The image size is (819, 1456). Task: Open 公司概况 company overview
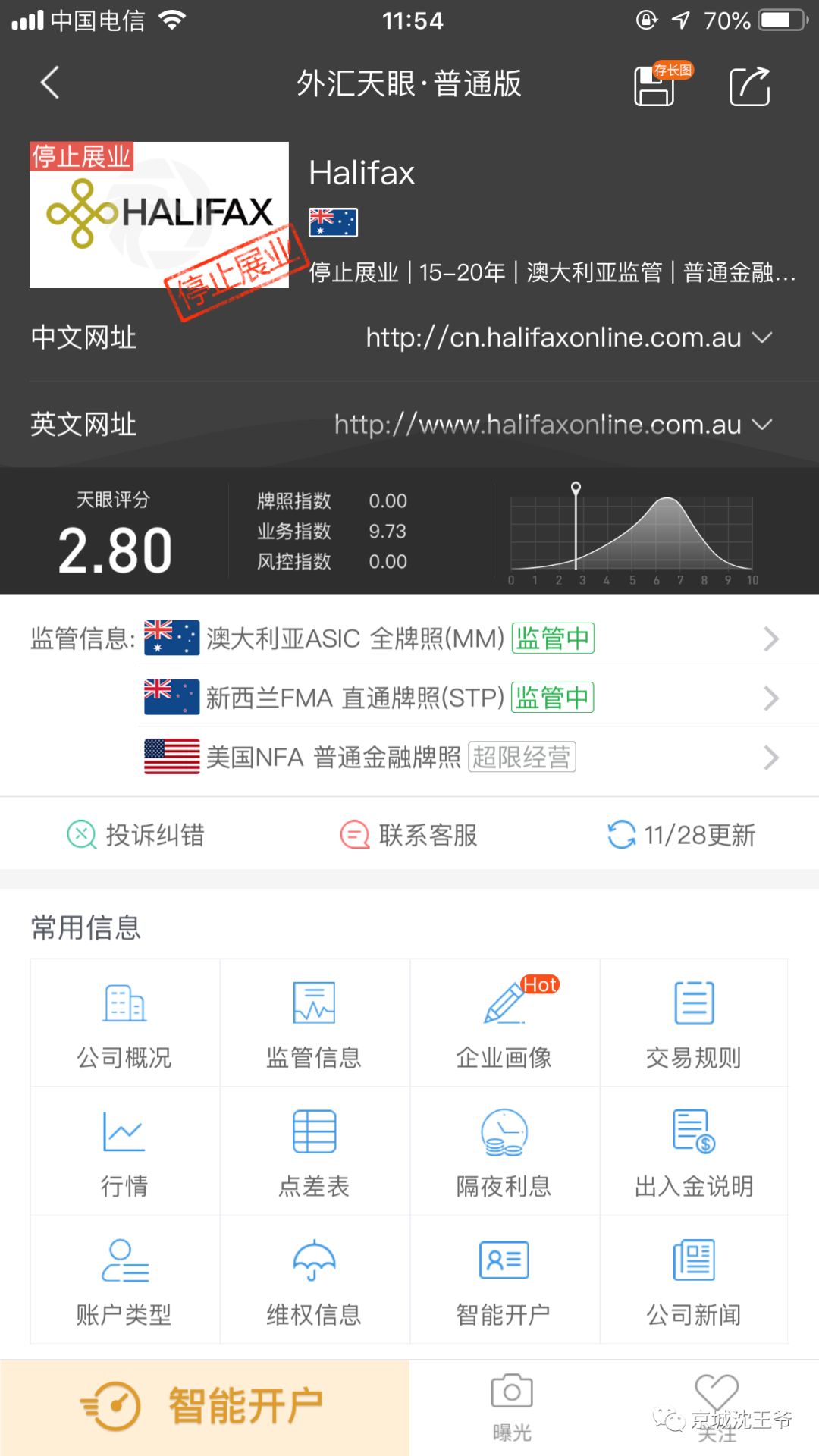[124, 1024]
